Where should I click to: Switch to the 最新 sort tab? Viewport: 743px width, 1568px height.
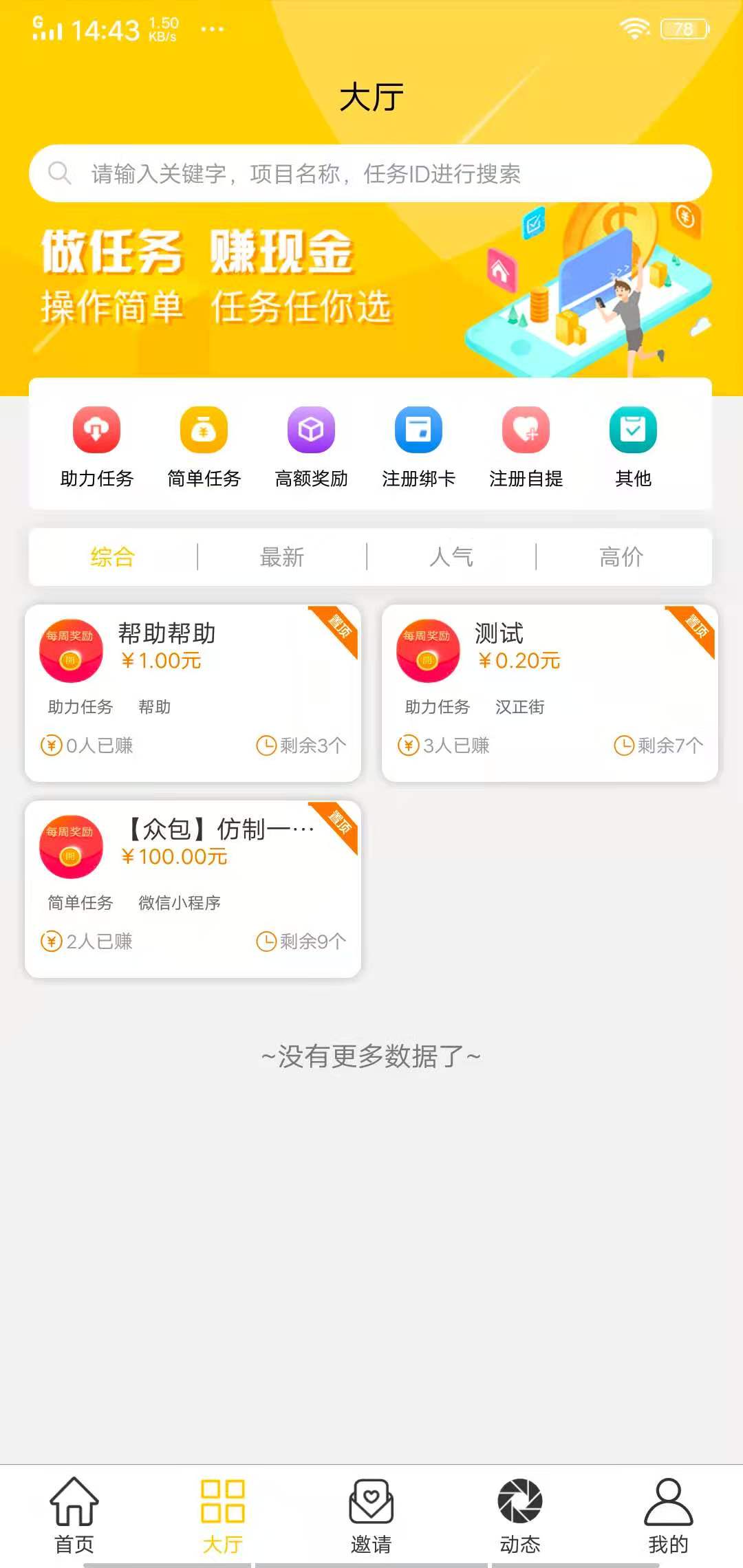283,558
